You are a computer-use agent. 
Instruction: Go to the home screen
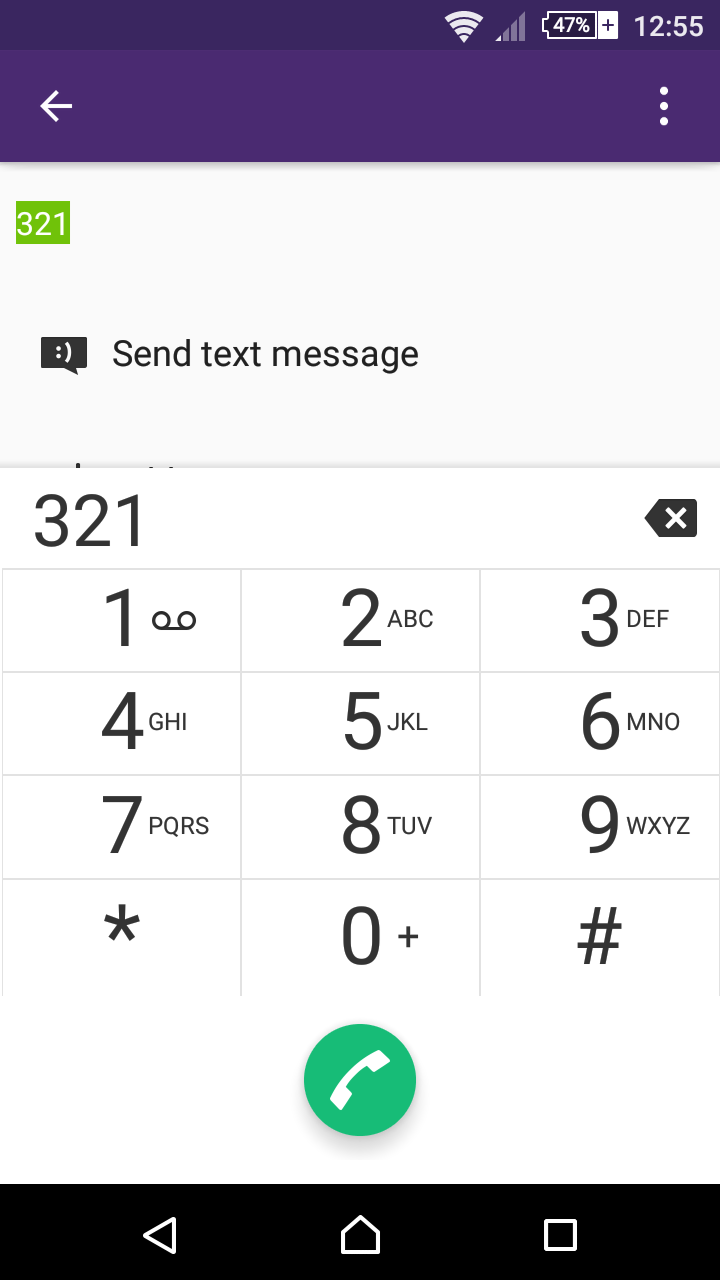(360, 1235)
